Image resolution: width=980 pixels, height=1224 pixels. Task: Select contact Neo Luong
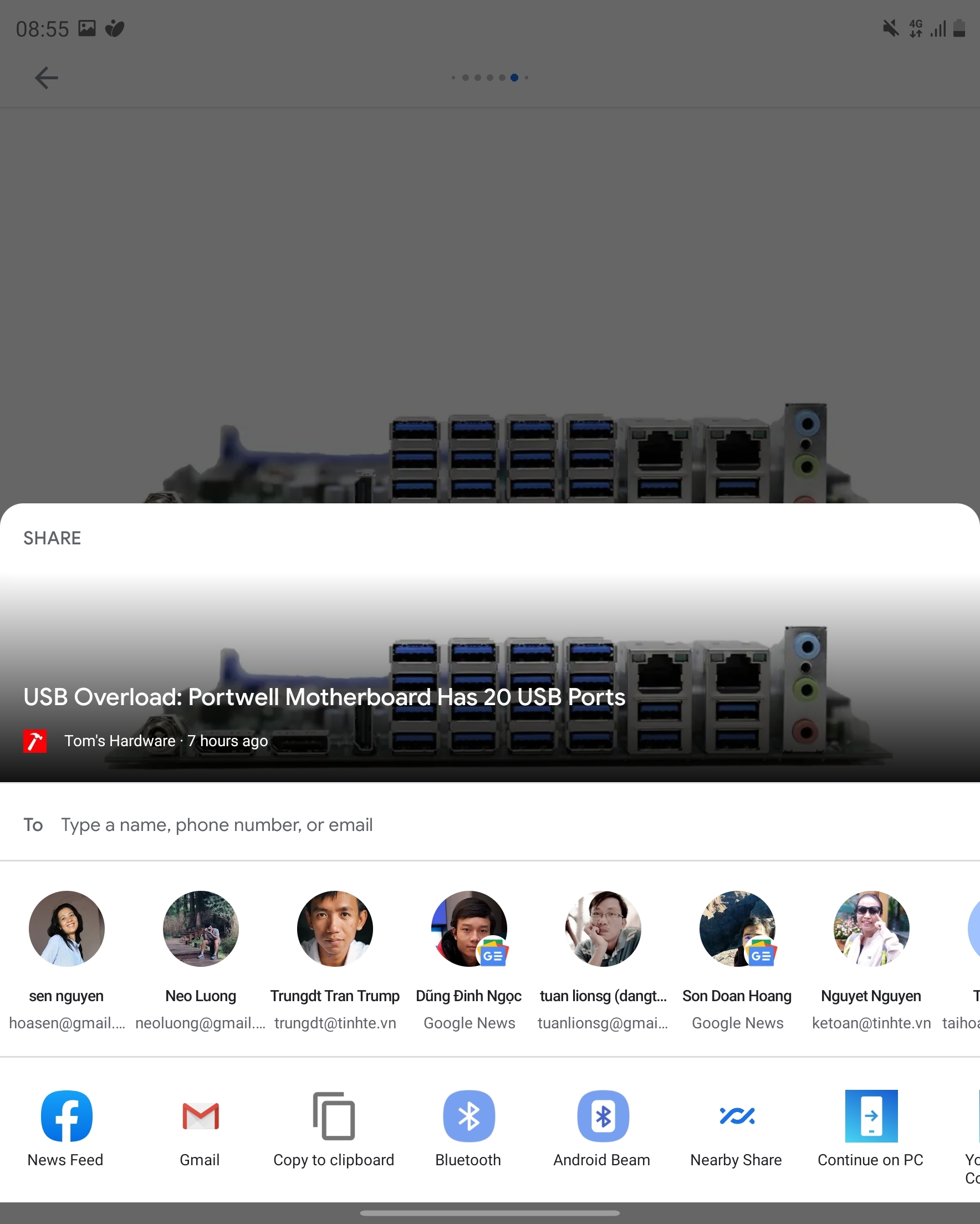(201, 929)
